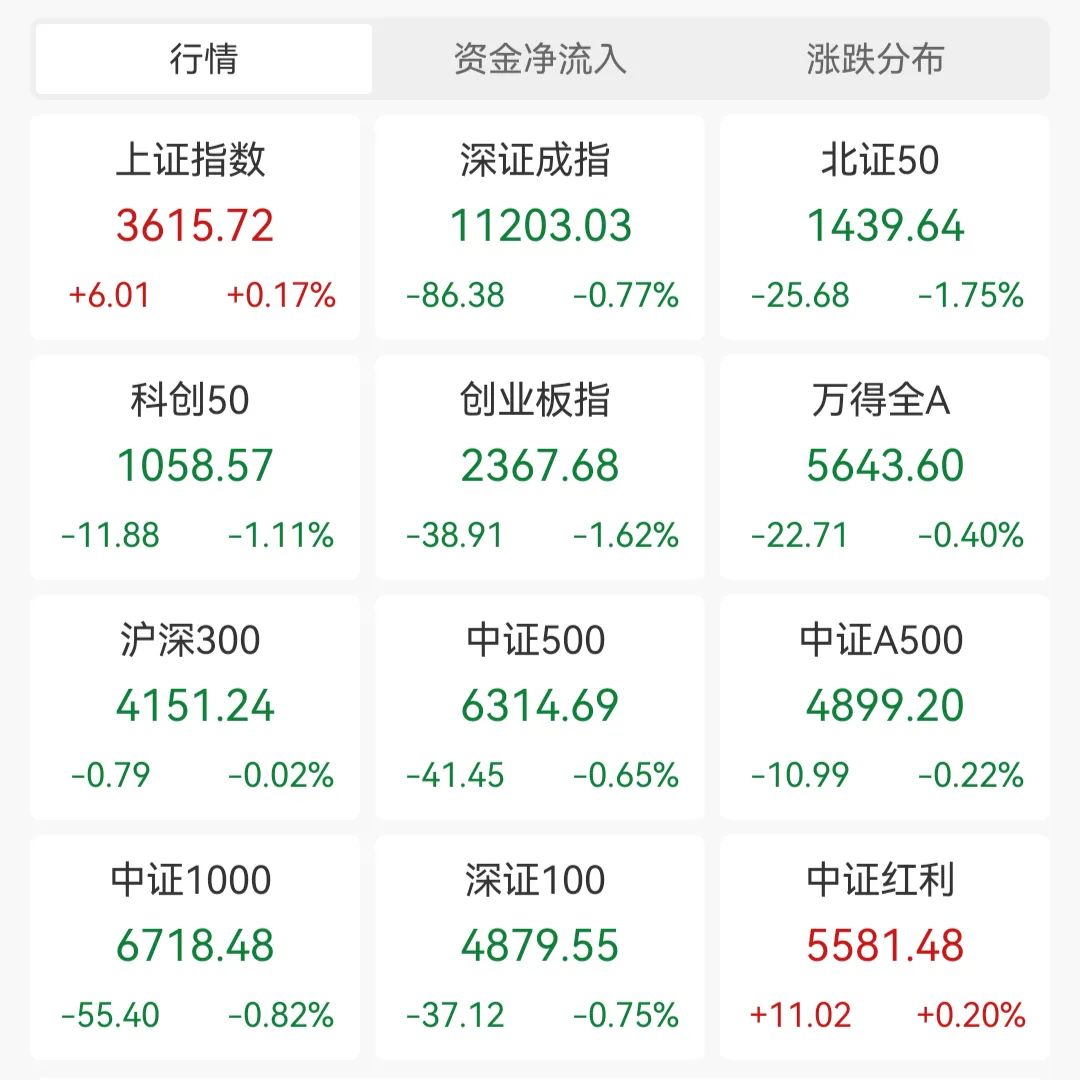The width and height of the screenshot is (1080, 1080).
Task: Switch to the 涨跌分布 tab
Action: tap(876, 59)
